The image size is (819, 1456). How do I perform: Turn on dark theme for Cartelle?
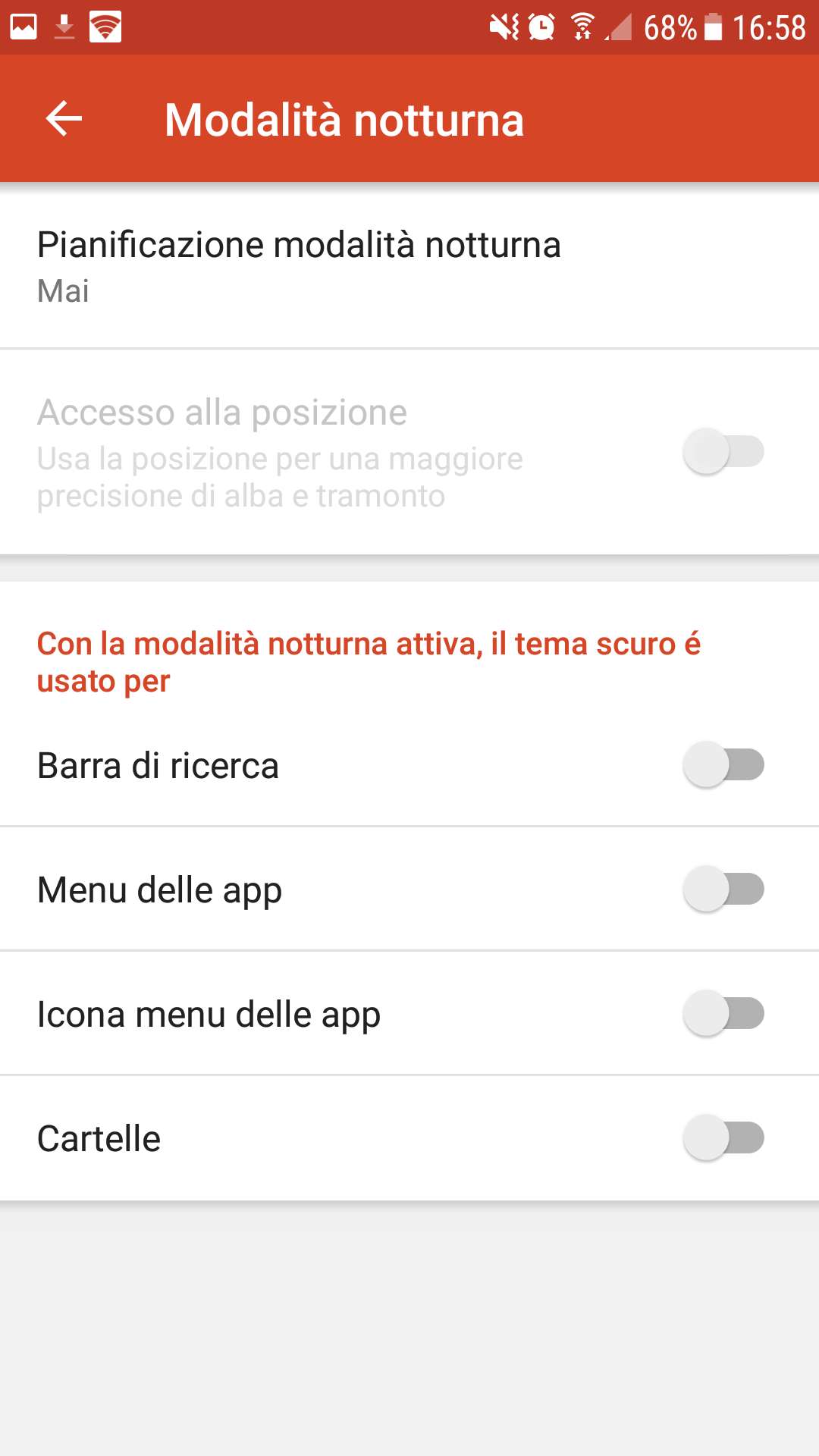pyautogui.click(x=723, y=1137)
